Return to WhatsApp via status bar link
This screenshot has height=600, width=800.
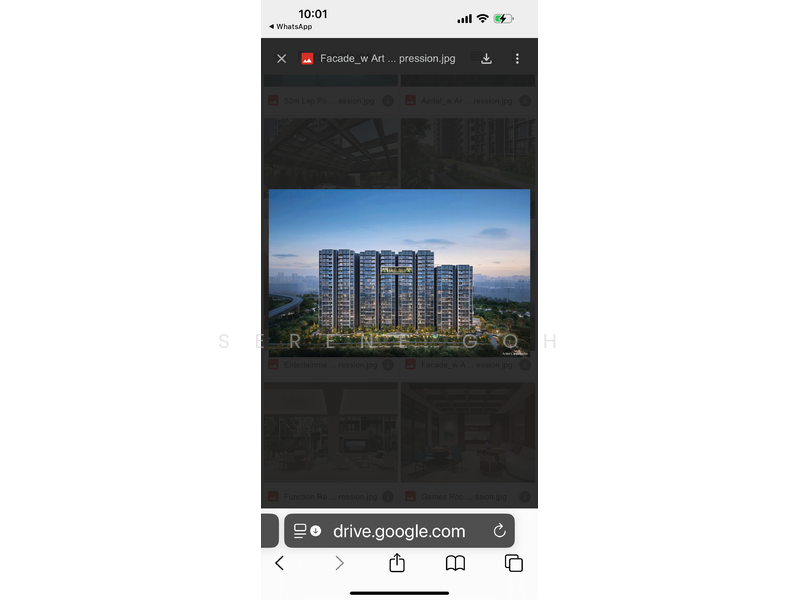(x=291, y=27)
